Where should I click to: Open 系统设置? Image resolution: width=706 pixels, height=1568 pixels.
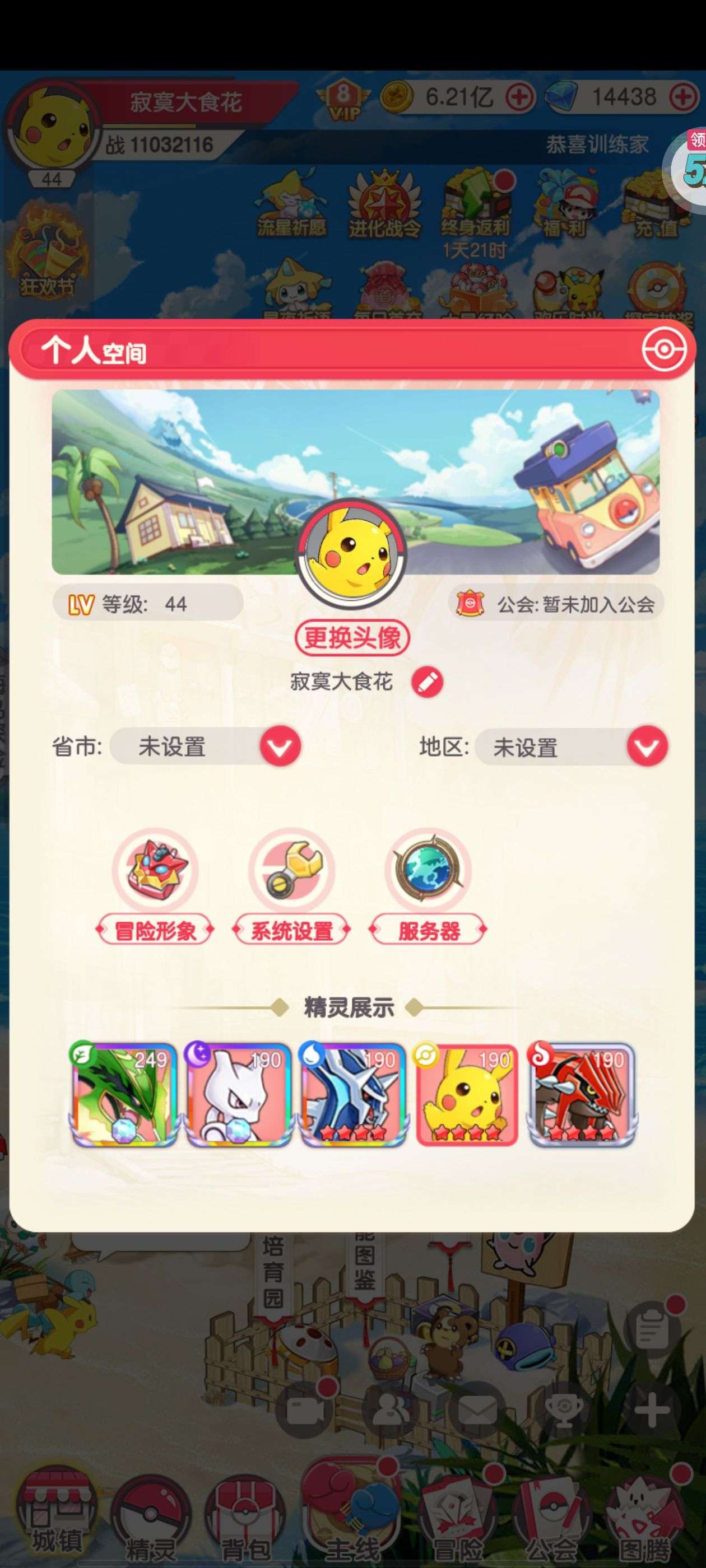point(292,887)
